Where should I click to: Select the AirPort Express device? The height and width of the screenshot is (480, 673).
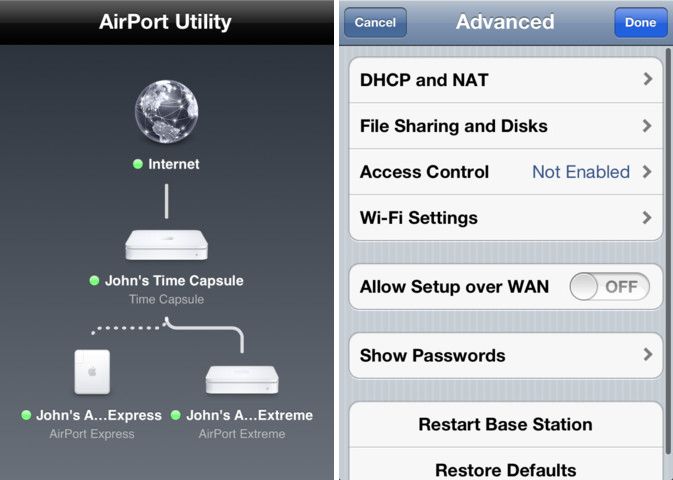91,372
